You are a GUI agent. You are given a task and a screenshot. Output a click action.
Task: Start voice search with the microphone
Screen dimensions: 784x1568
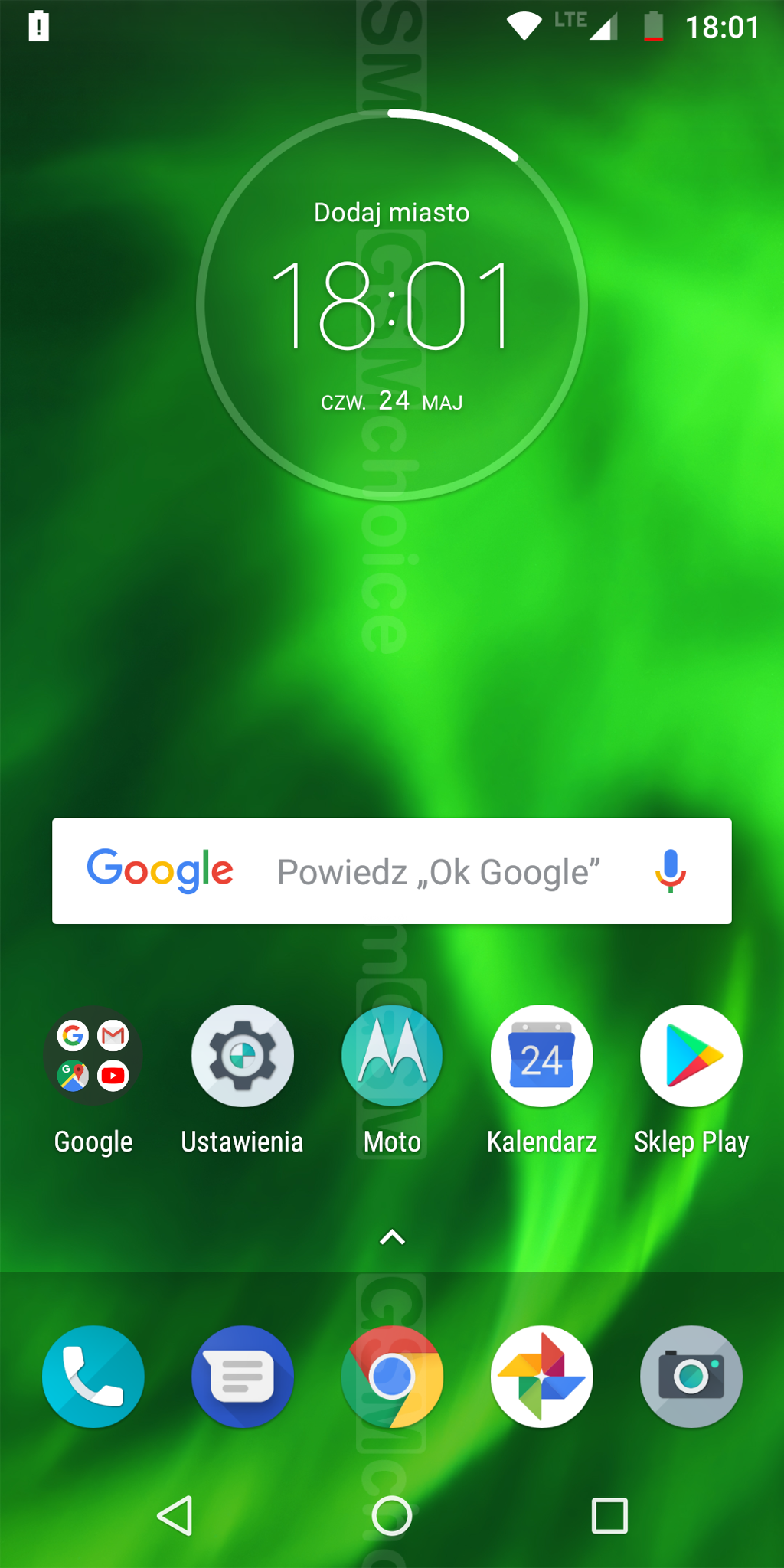[x=670, y=871]
